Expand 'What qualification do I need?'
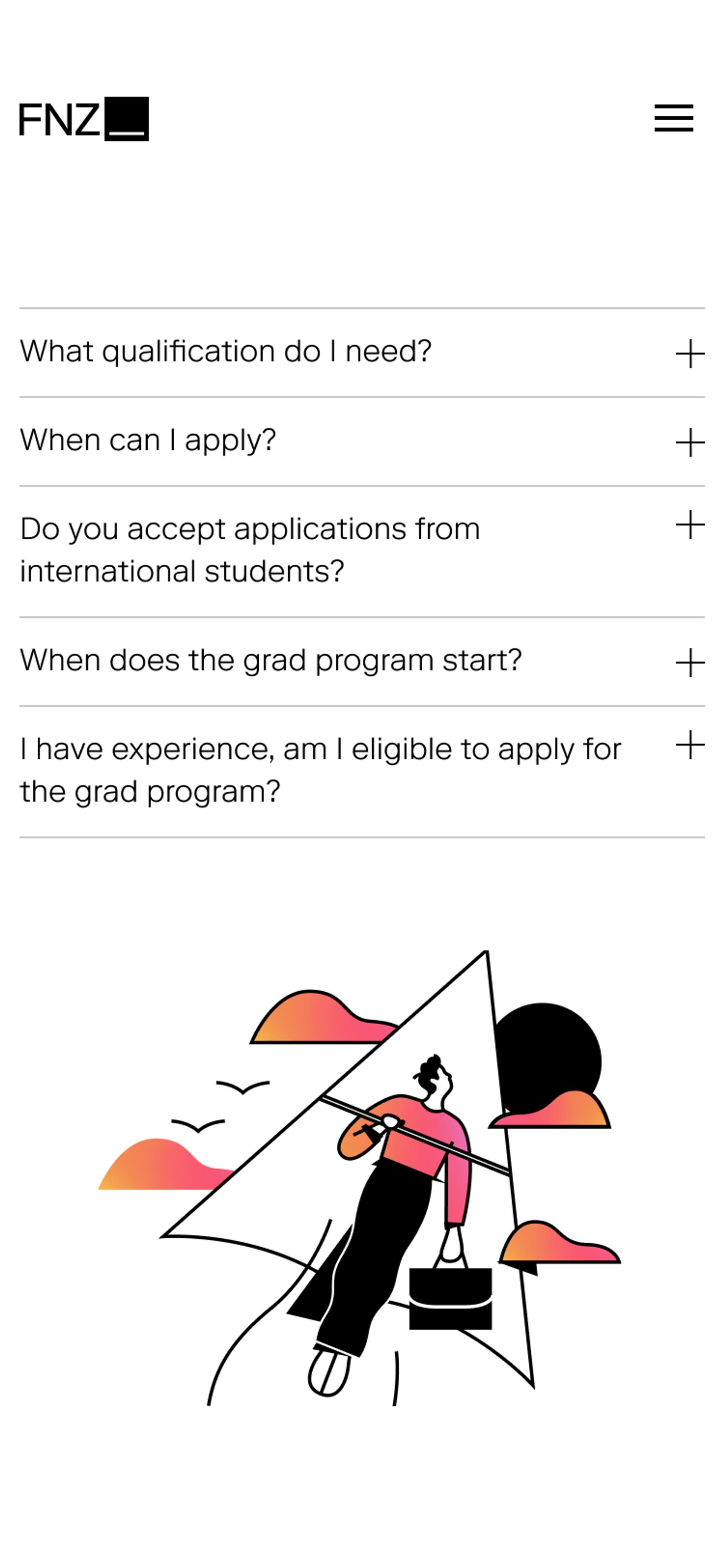Image resolution: width=724 pixels, height=1568 pixels. [225, 352]
